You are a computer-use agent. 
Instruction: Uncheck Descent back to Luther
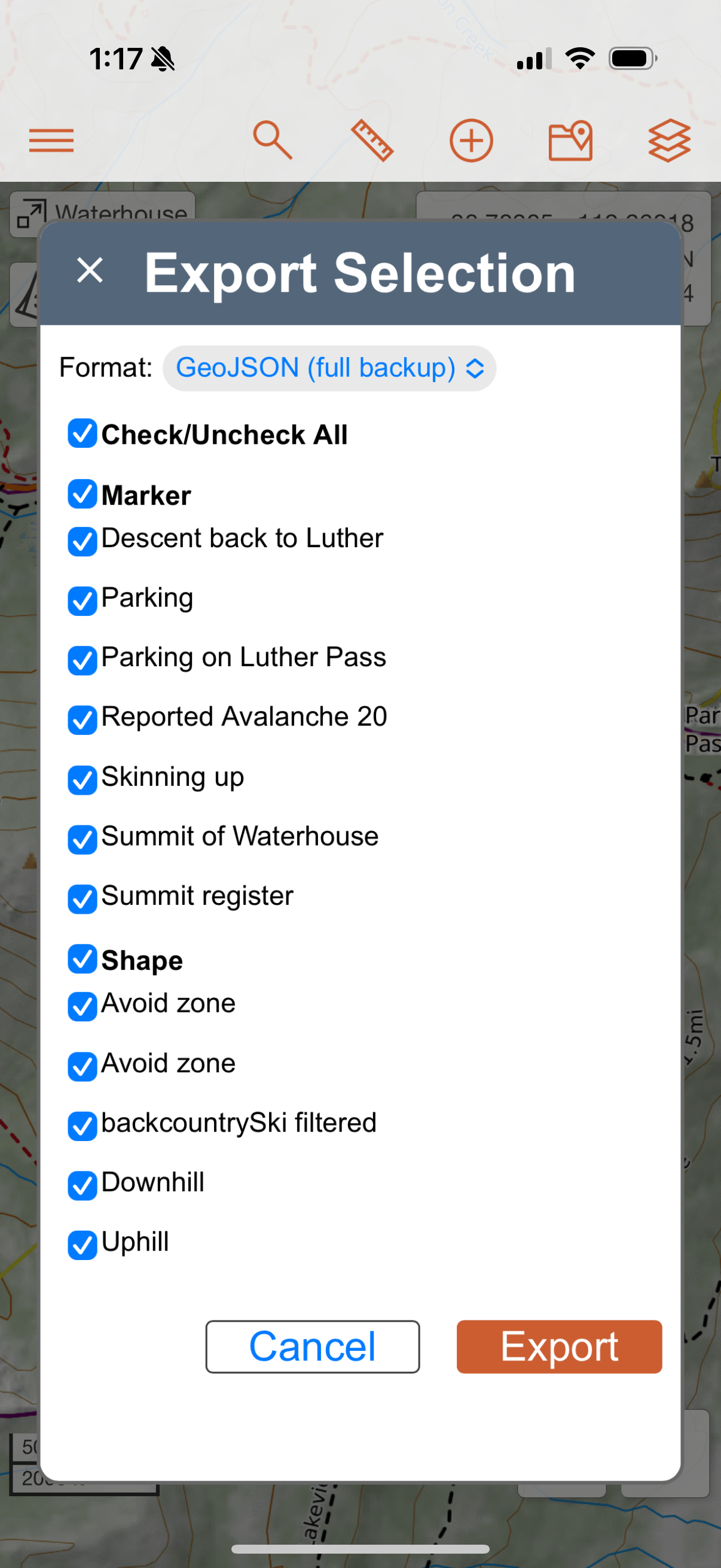82,541
